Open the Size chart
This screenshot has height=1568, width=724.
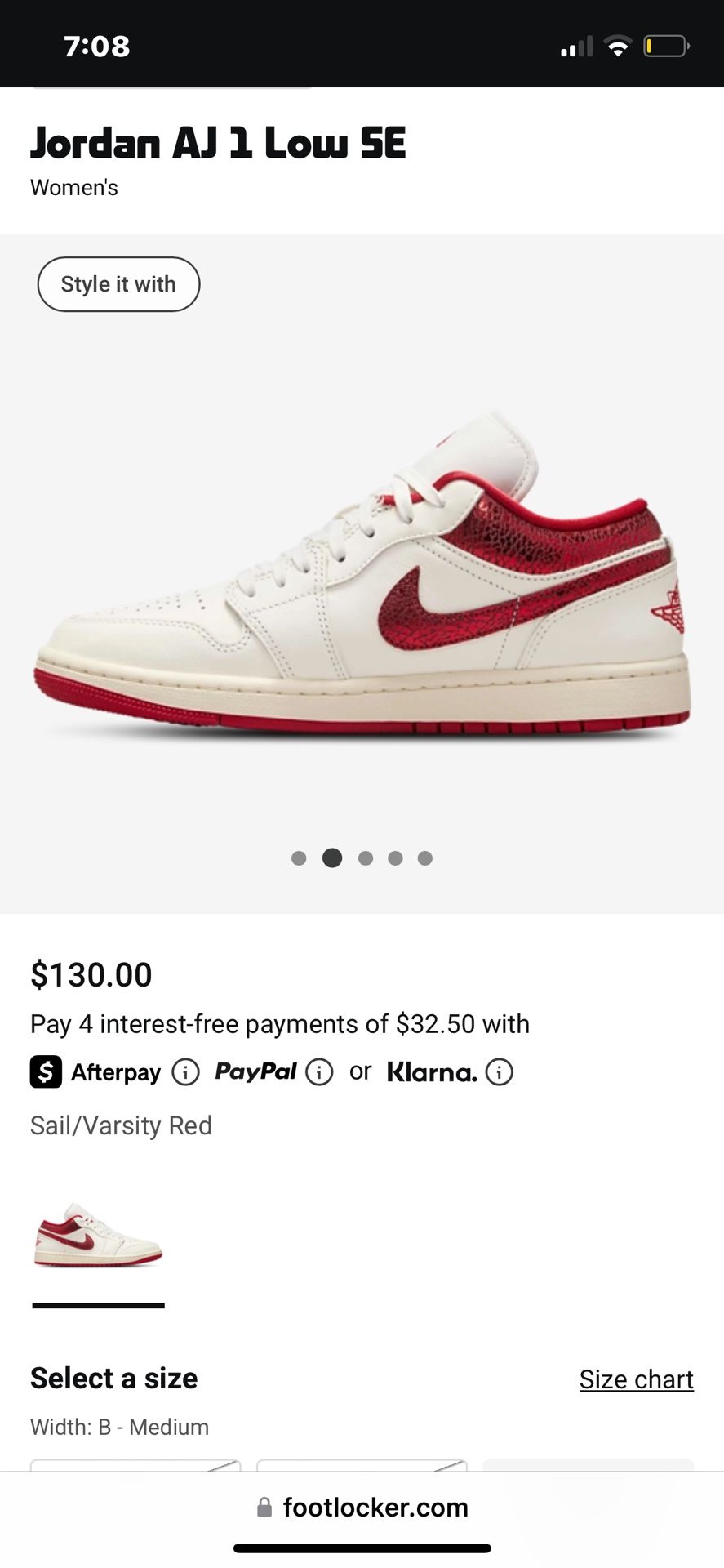tap(636, 1379)
